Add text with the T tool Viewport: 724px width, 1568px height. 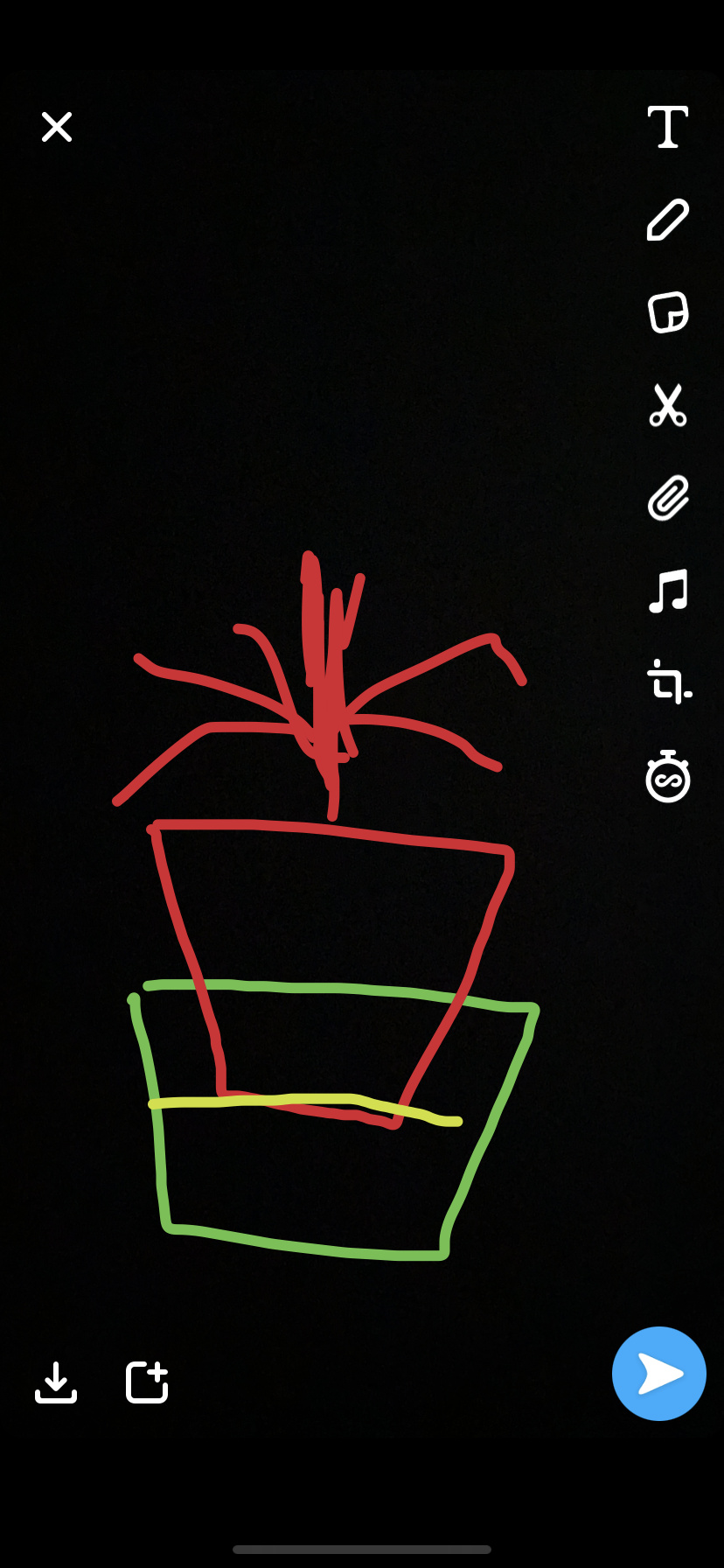(x=668, y=127)
